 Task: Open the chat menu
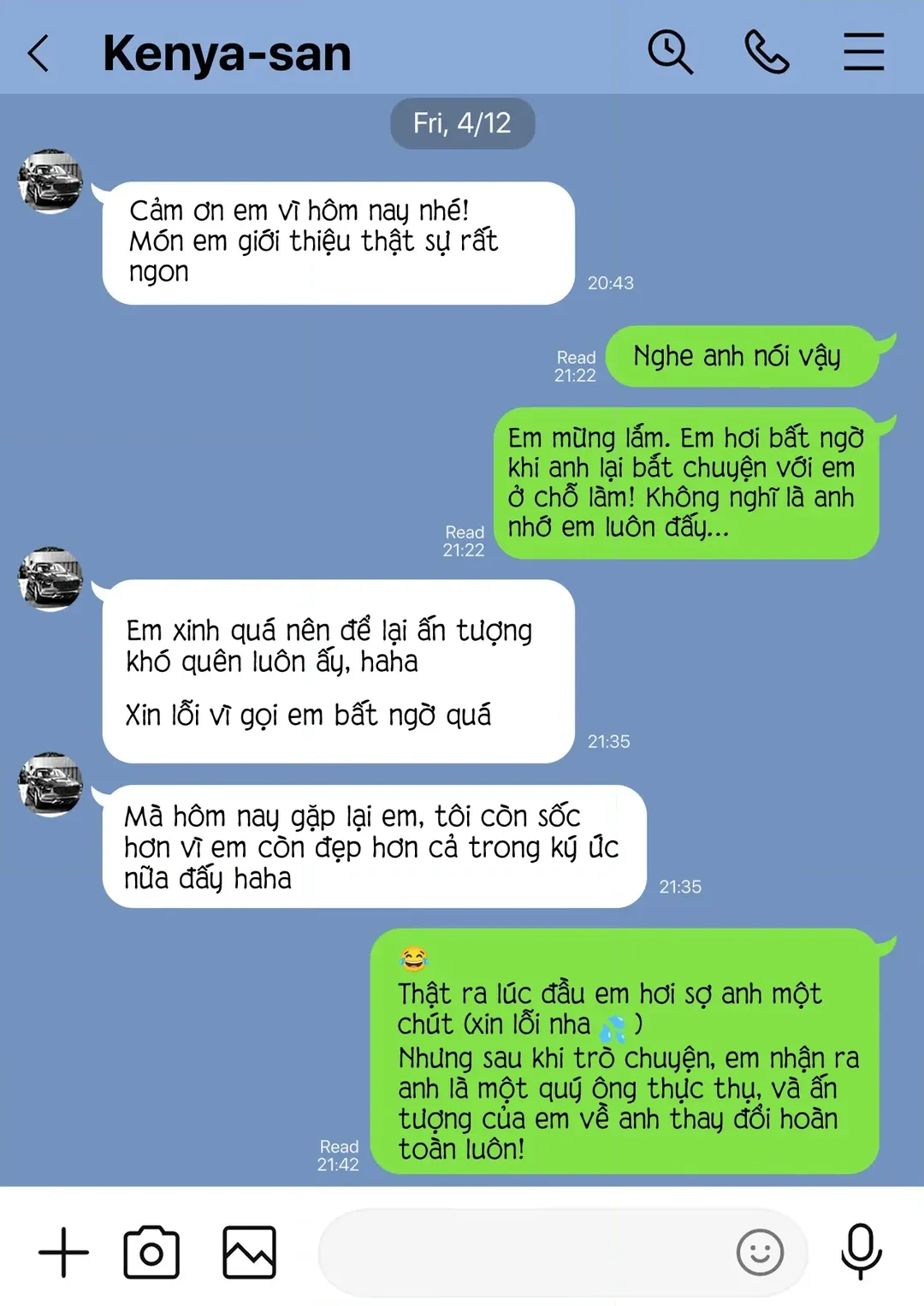863,52
